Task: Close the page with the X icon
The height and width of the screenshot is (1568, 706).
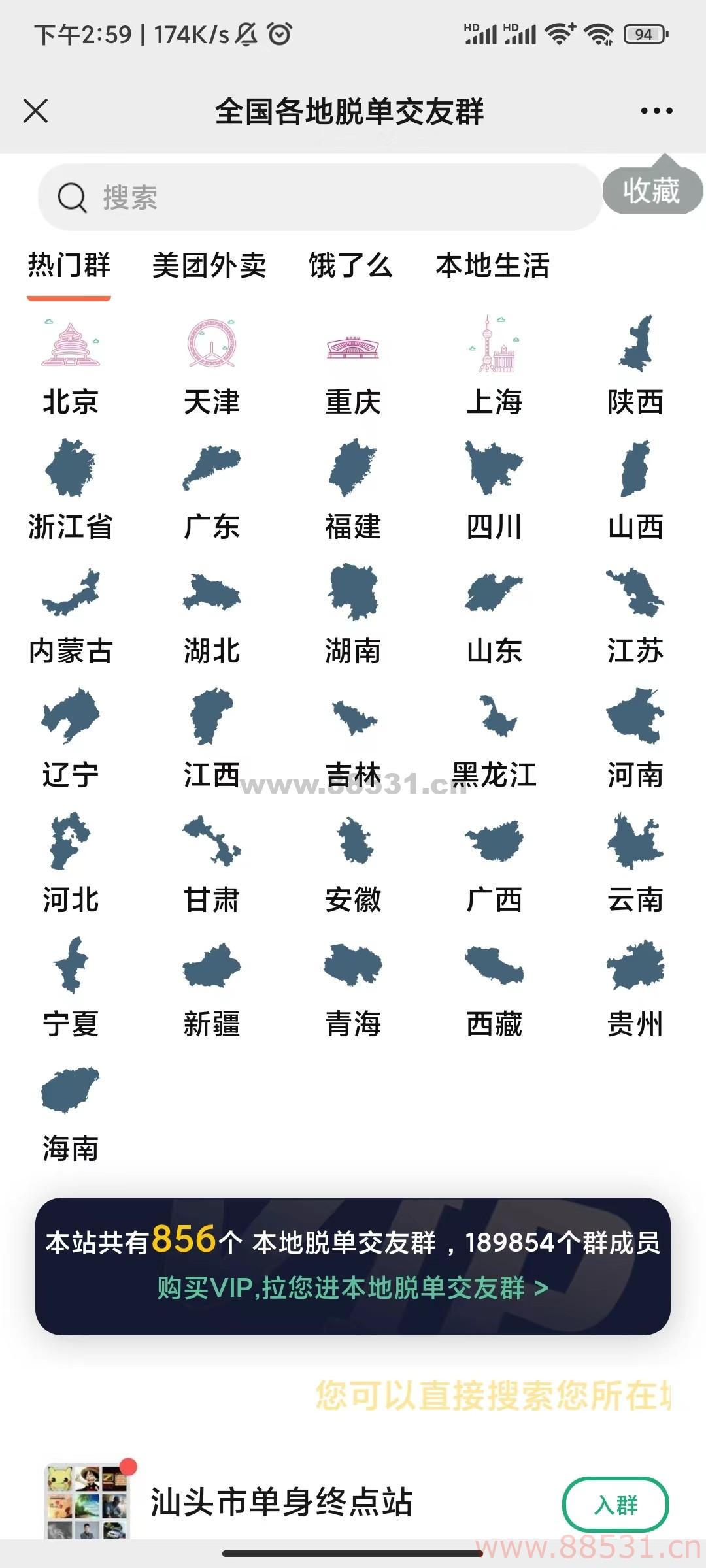Action: point(36,111)
